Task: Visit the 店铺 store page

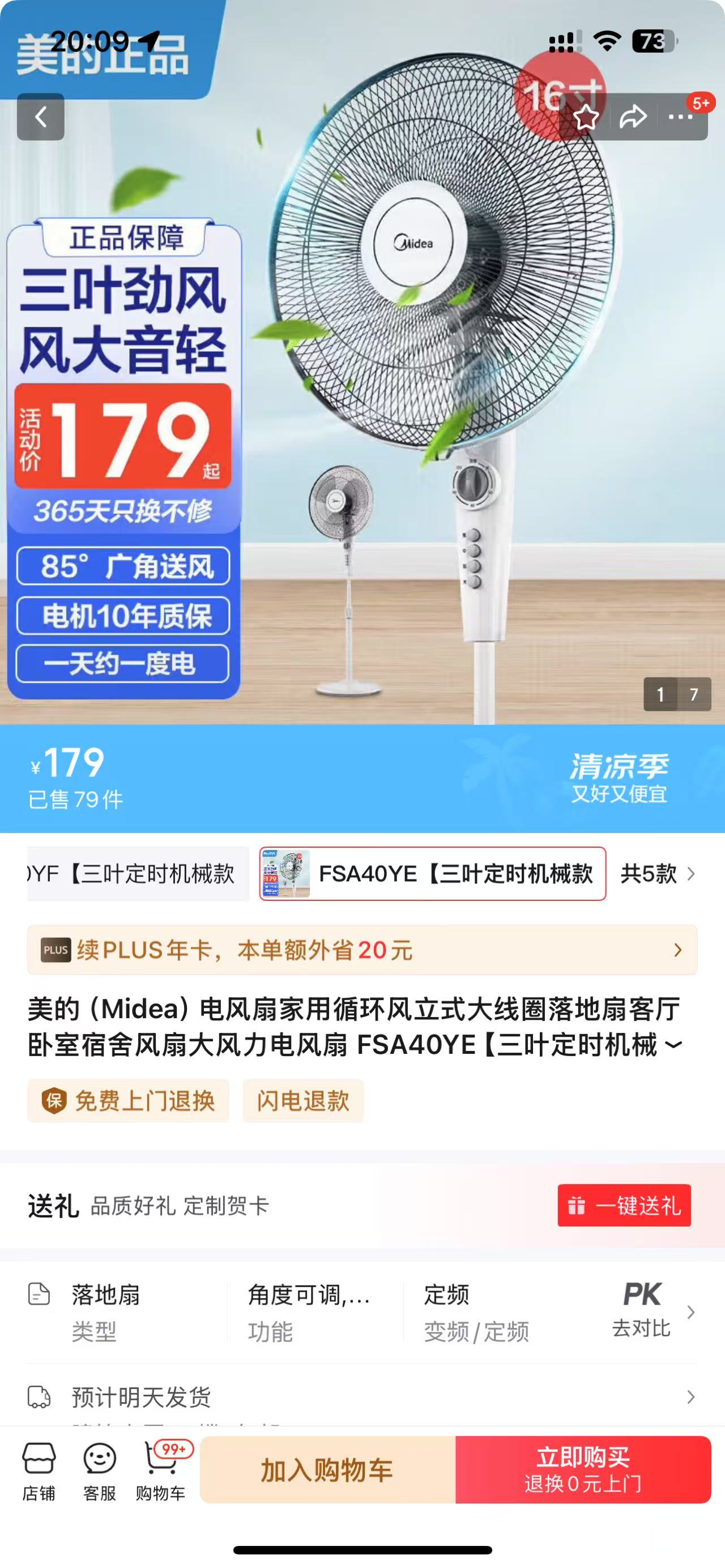Action: coord(39,1471)
